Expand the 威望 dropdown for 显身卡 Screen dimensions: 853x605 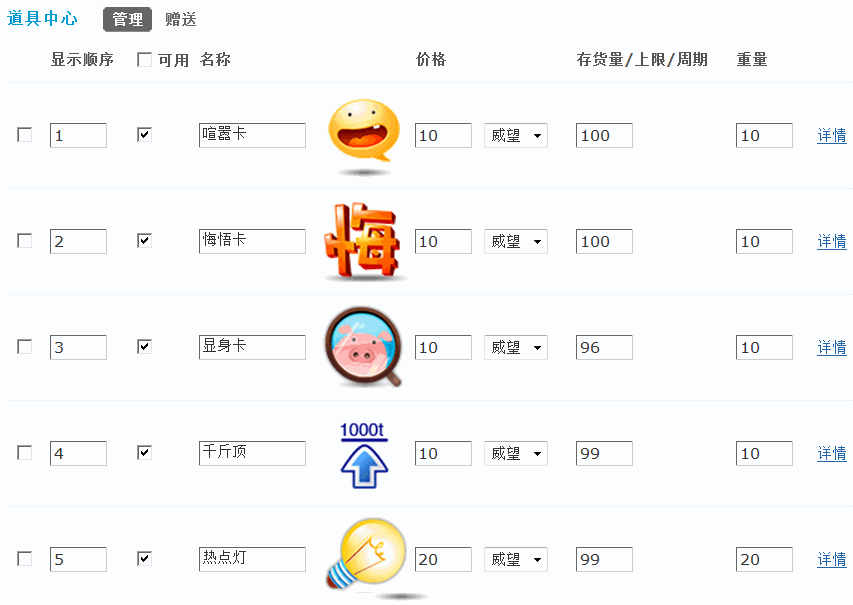[515, 348]
